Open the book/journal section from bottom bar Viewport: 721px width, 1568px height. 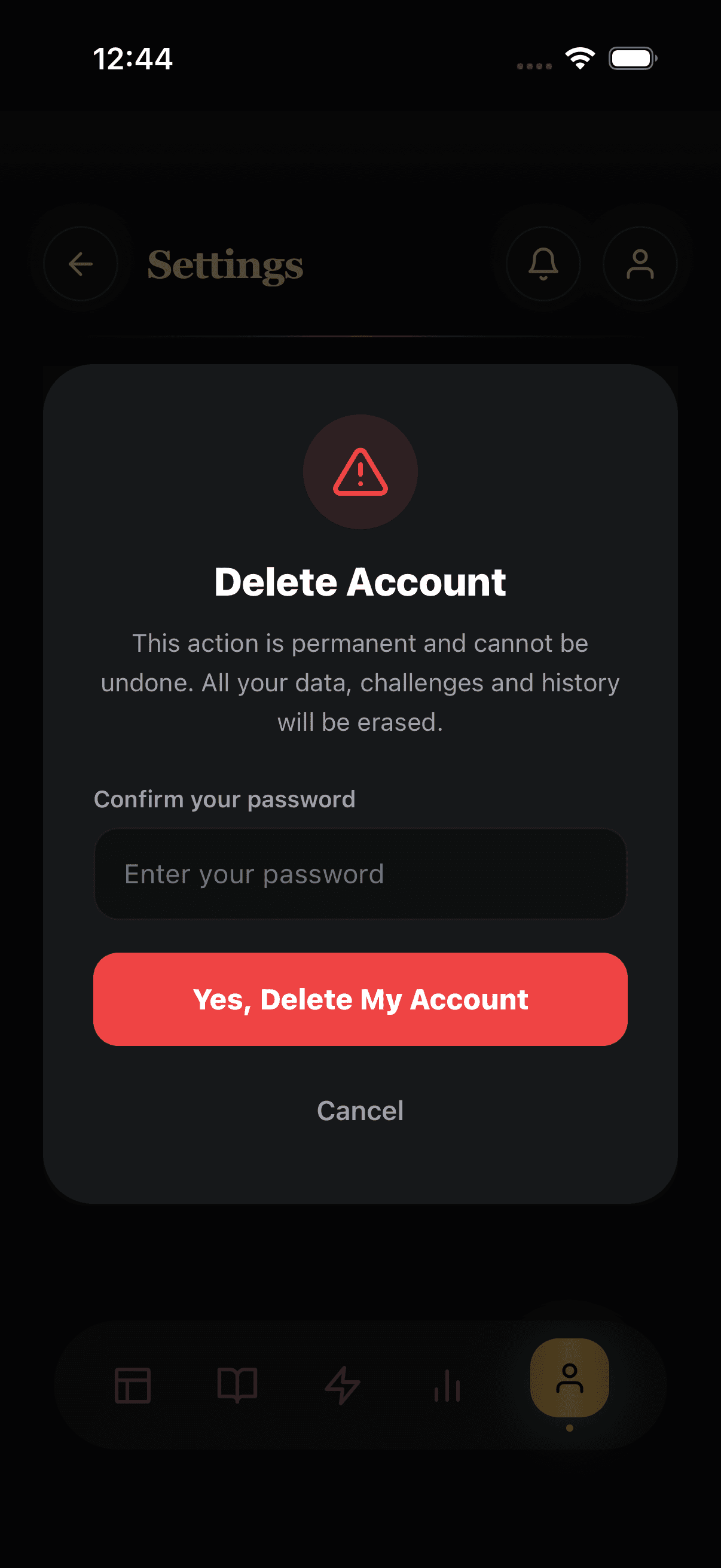point(237,1386)
